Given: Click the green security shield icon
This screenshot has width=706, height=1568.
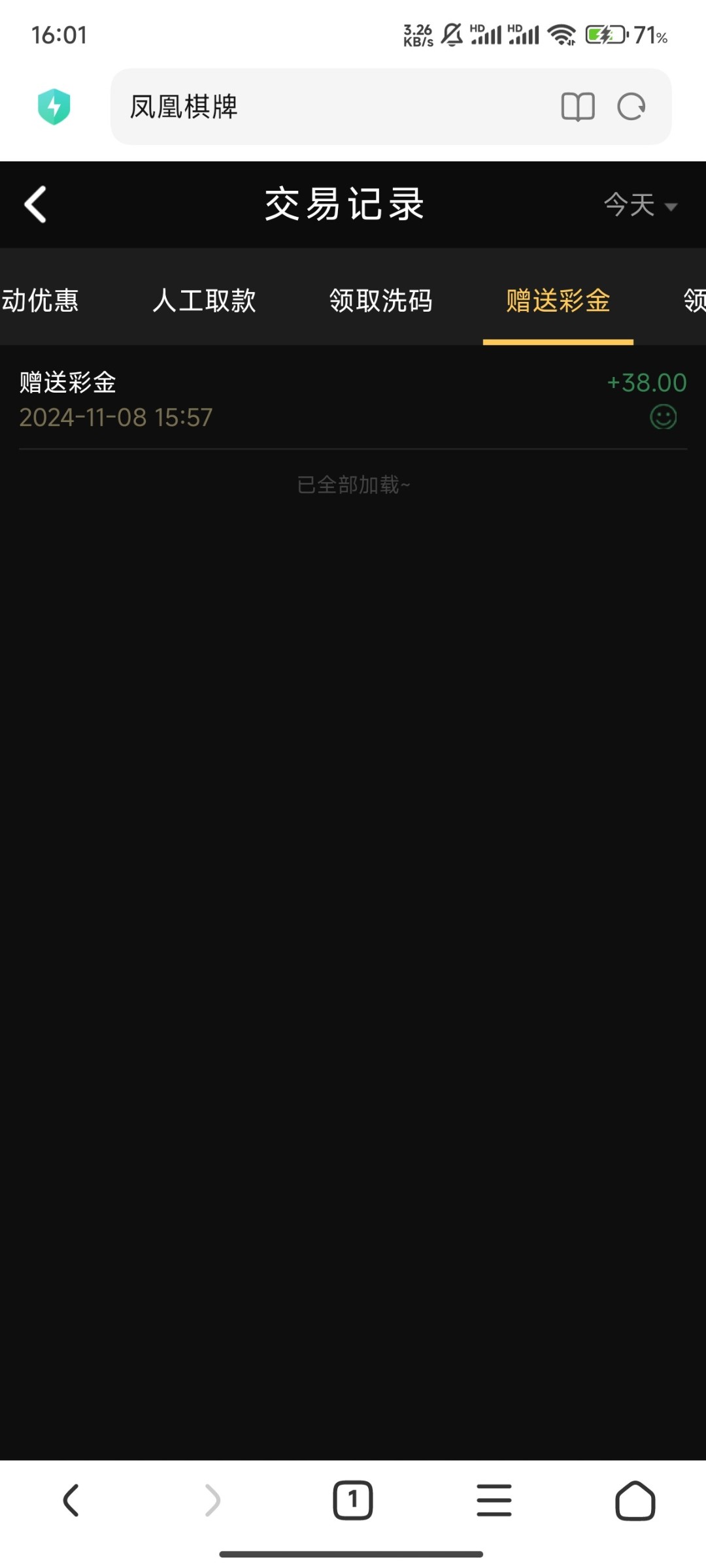Looking at the screenshot, I should coord(55,106).
